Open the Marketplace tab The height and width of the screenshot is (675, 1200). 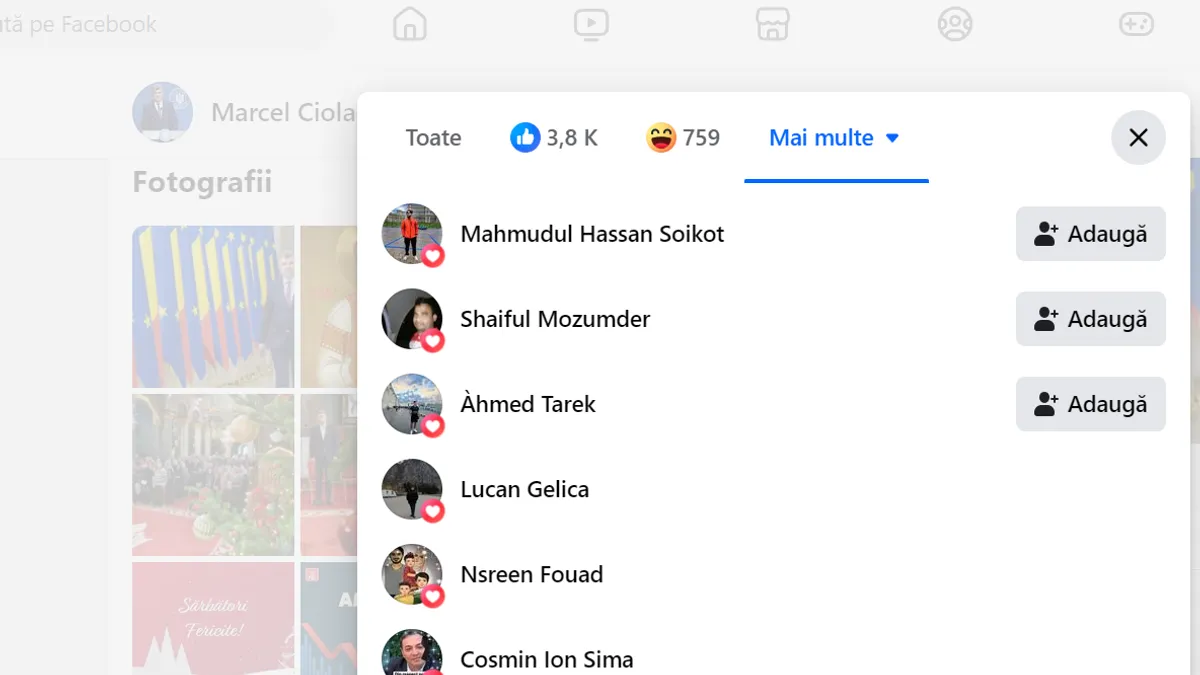[x=773, y=24]
